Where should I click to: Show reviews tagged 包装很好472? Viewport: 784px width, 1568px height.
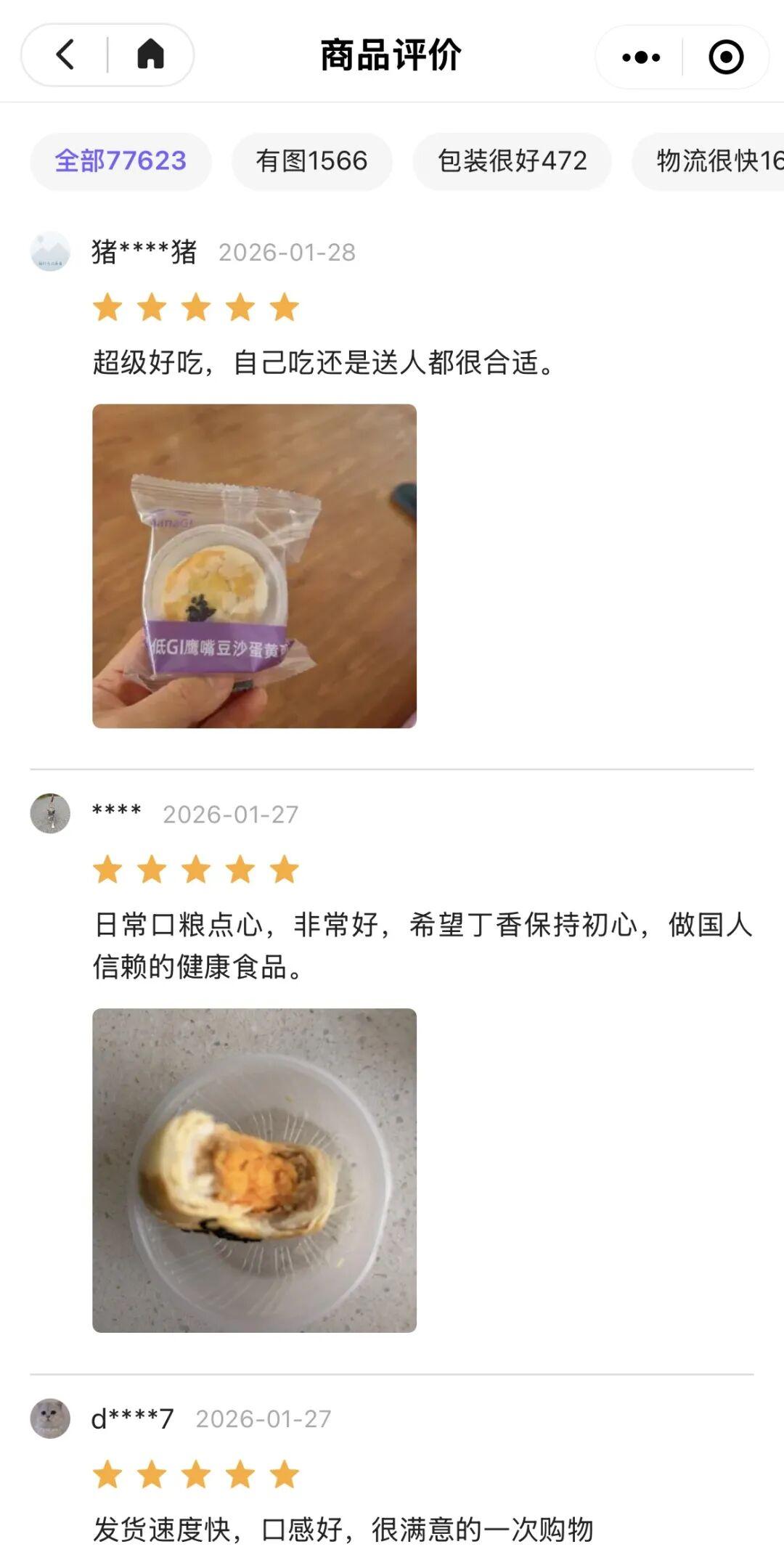point(512,161)
